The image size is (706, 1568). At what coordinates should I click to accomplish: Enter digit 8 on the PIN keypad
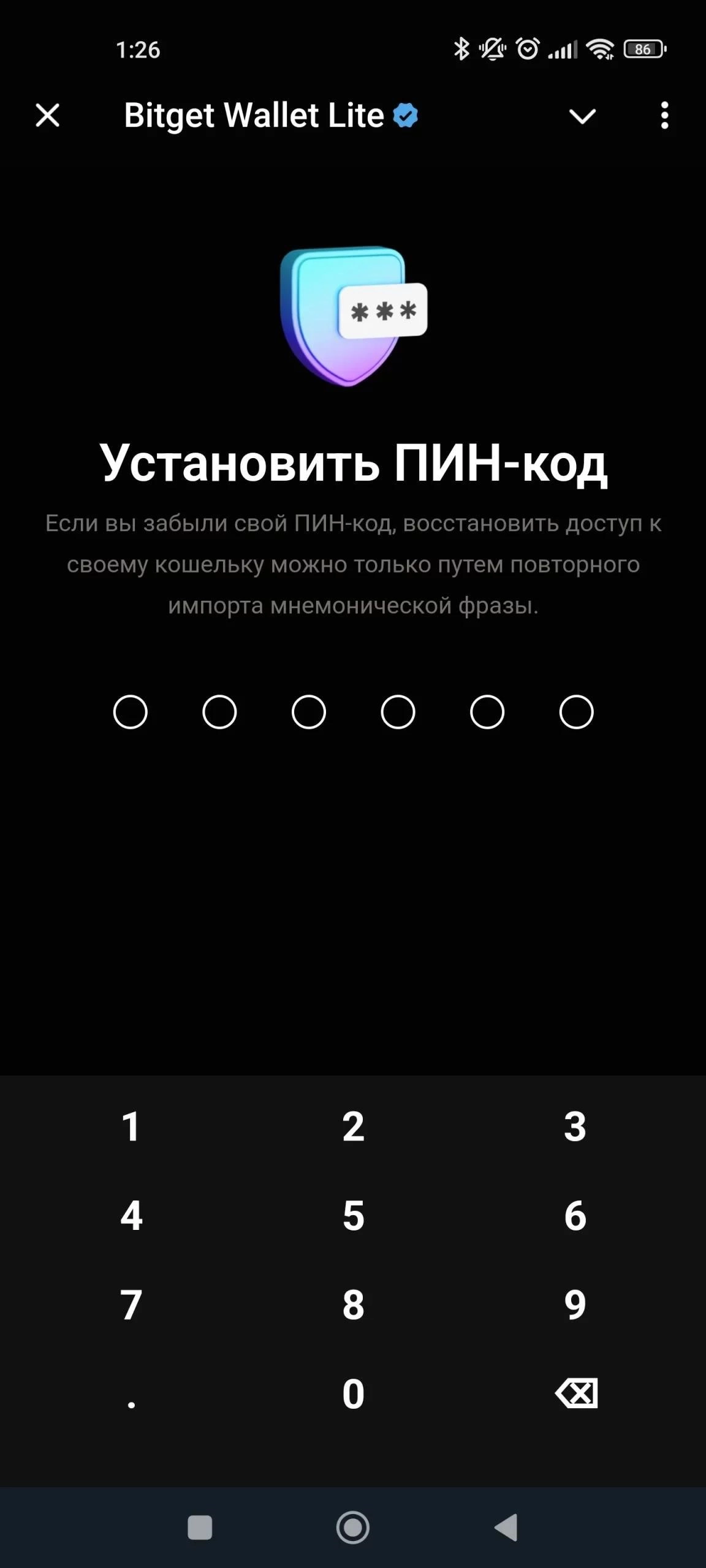(353, 1305)
